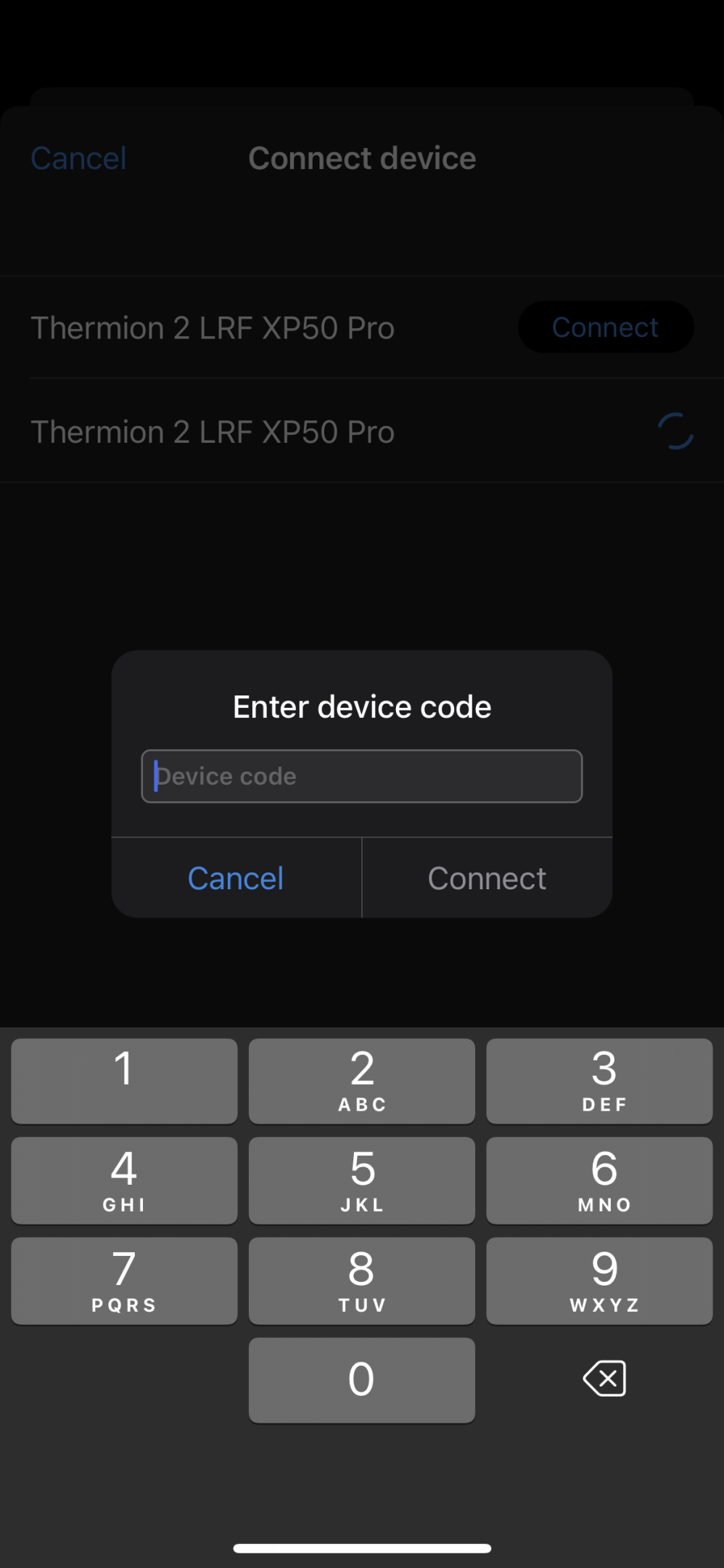Enter digit 5 on the keypad
The image size is (724, 1568).
pos(361,1180)
